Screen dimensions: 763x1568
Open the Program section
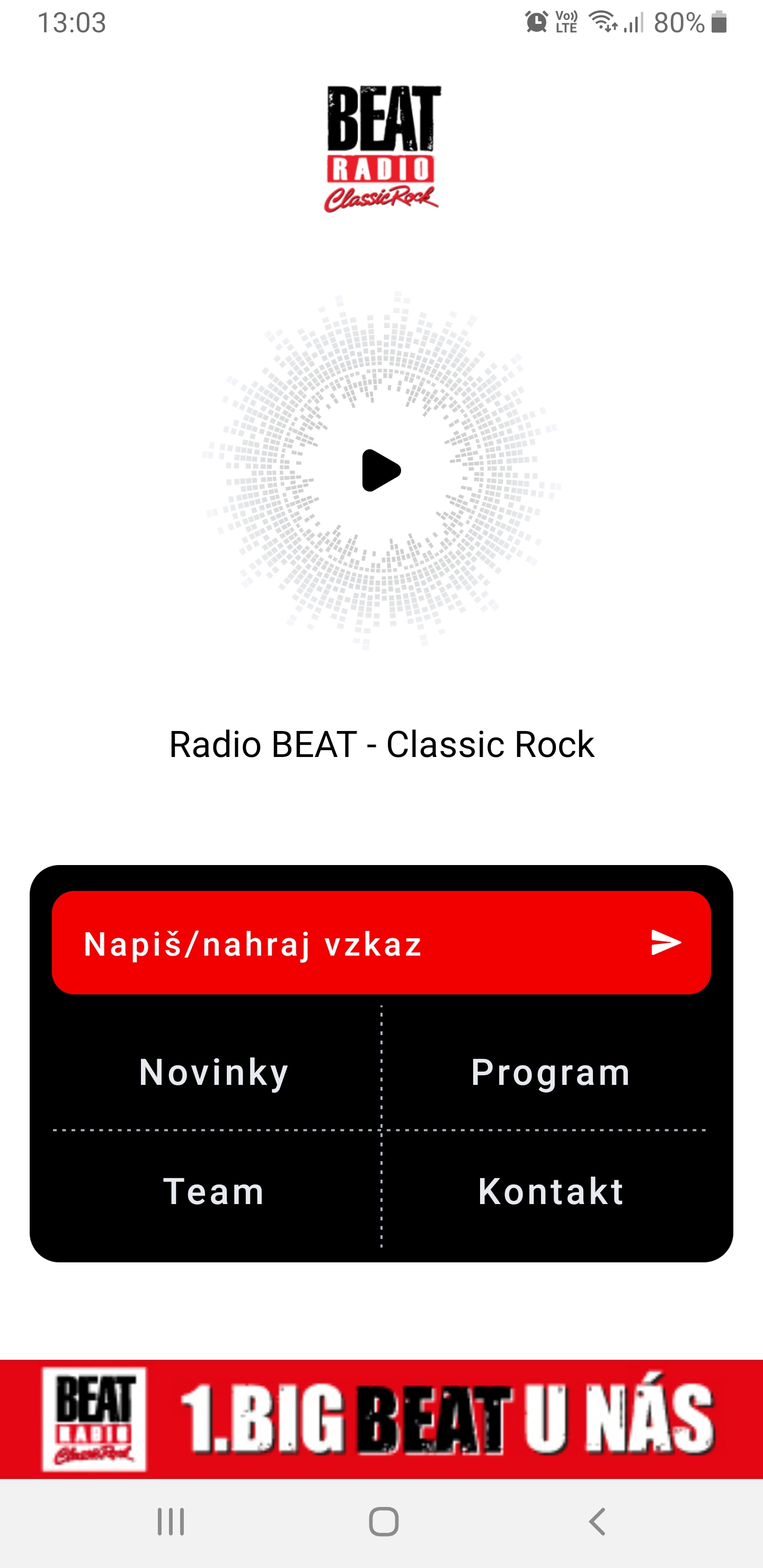coord(551,1072)
